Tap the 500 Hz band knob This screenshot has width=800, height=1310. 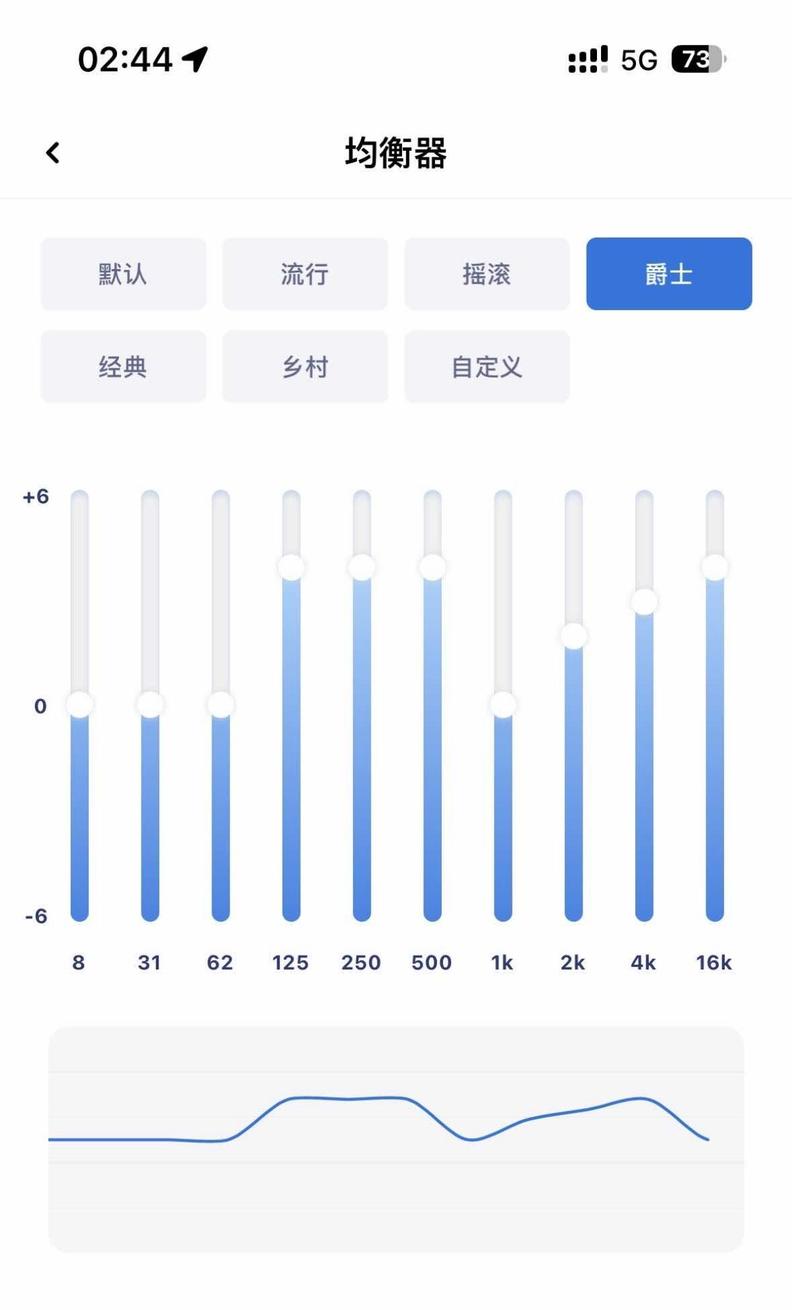(x=432, y=567)
